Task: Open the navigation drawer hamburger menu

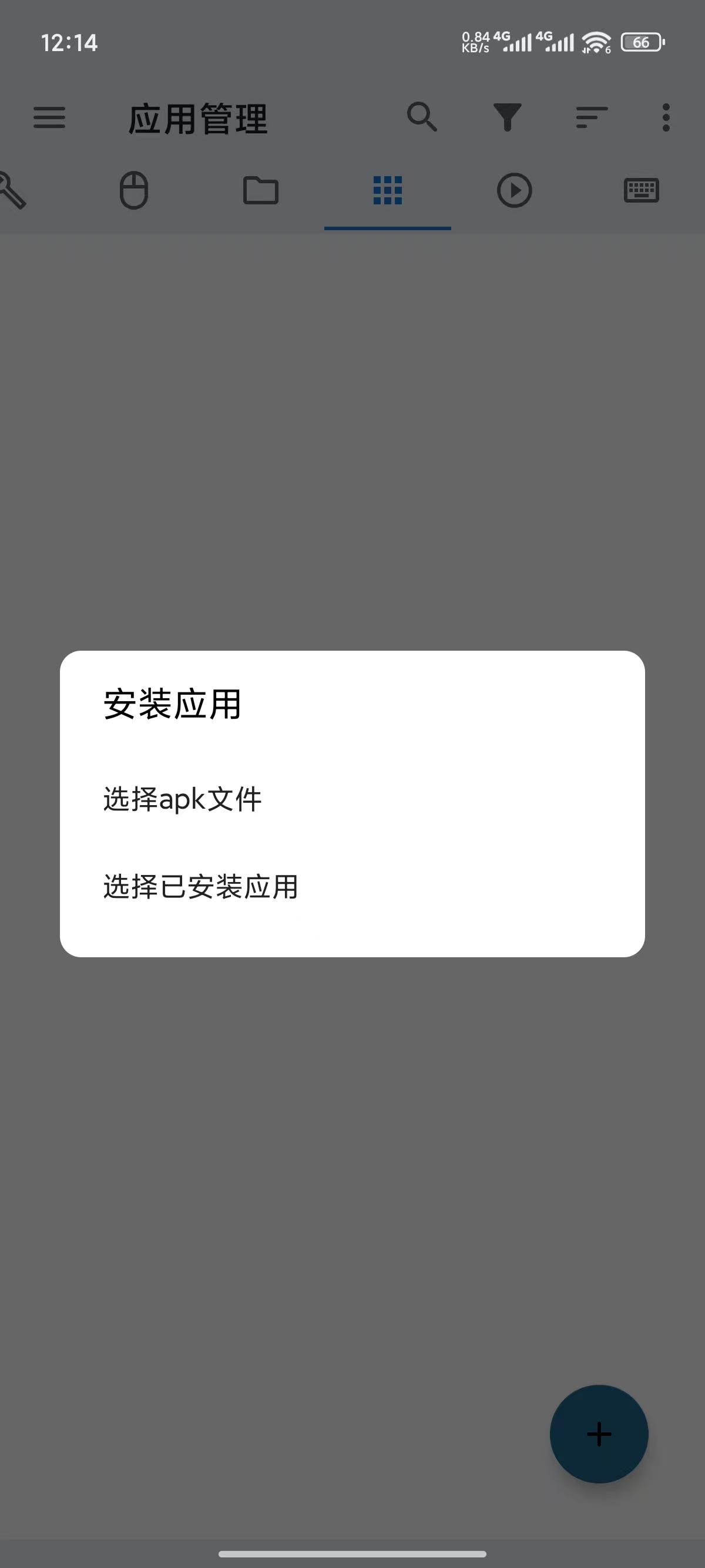Action: 50,118
